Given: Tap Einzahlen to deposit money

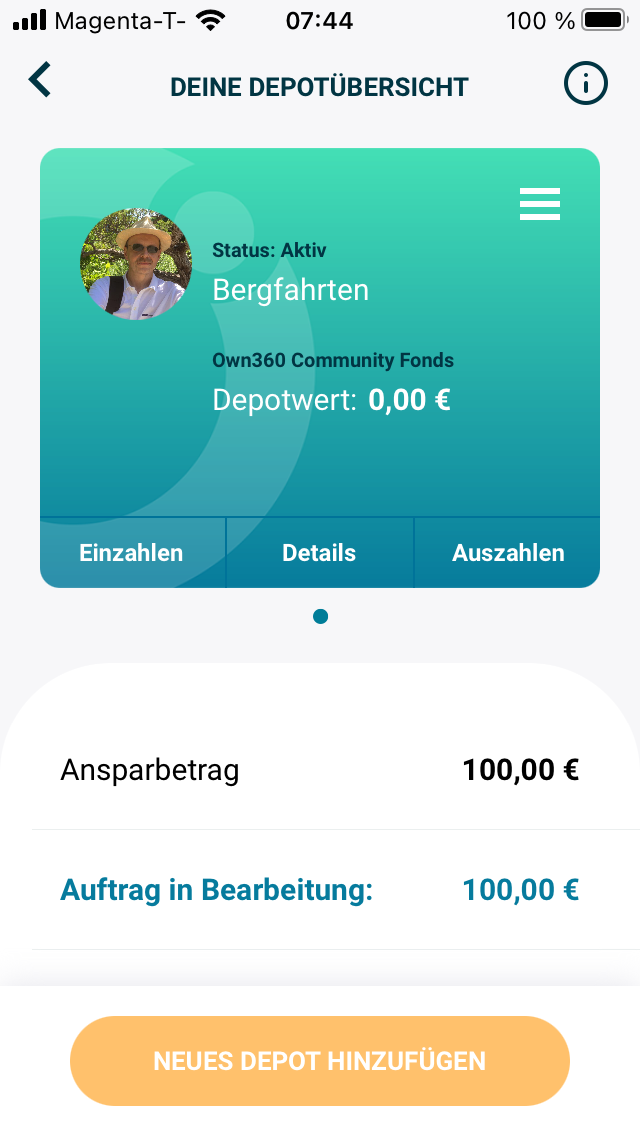Looking at the screenshot, I should [132, 553].
